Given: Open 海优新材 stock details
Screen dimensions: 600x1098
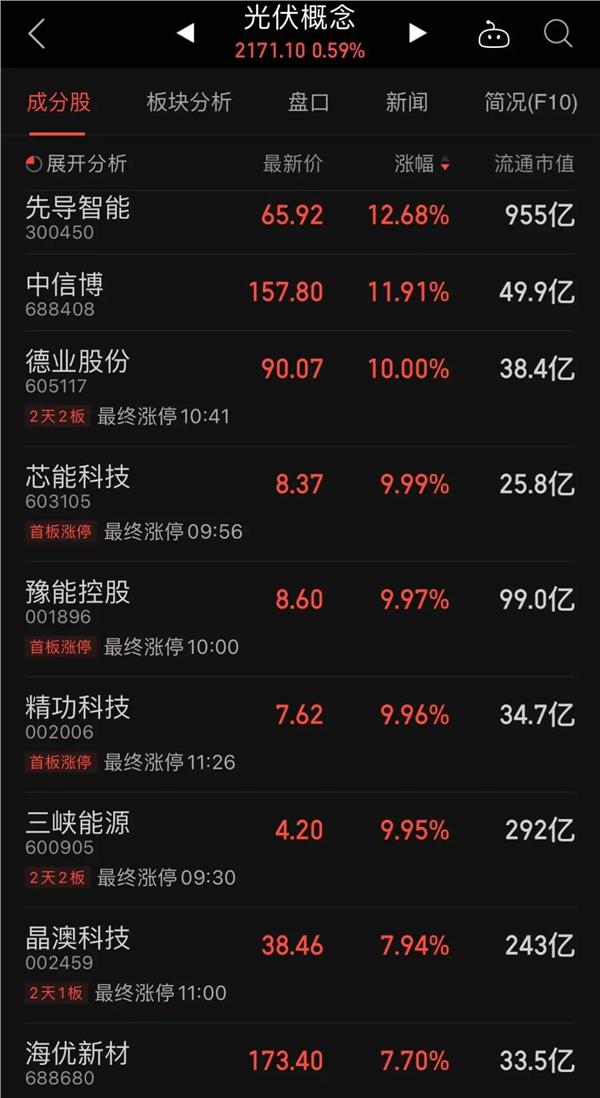Looking at the screenshot, I should click(x=300, y=1061).
